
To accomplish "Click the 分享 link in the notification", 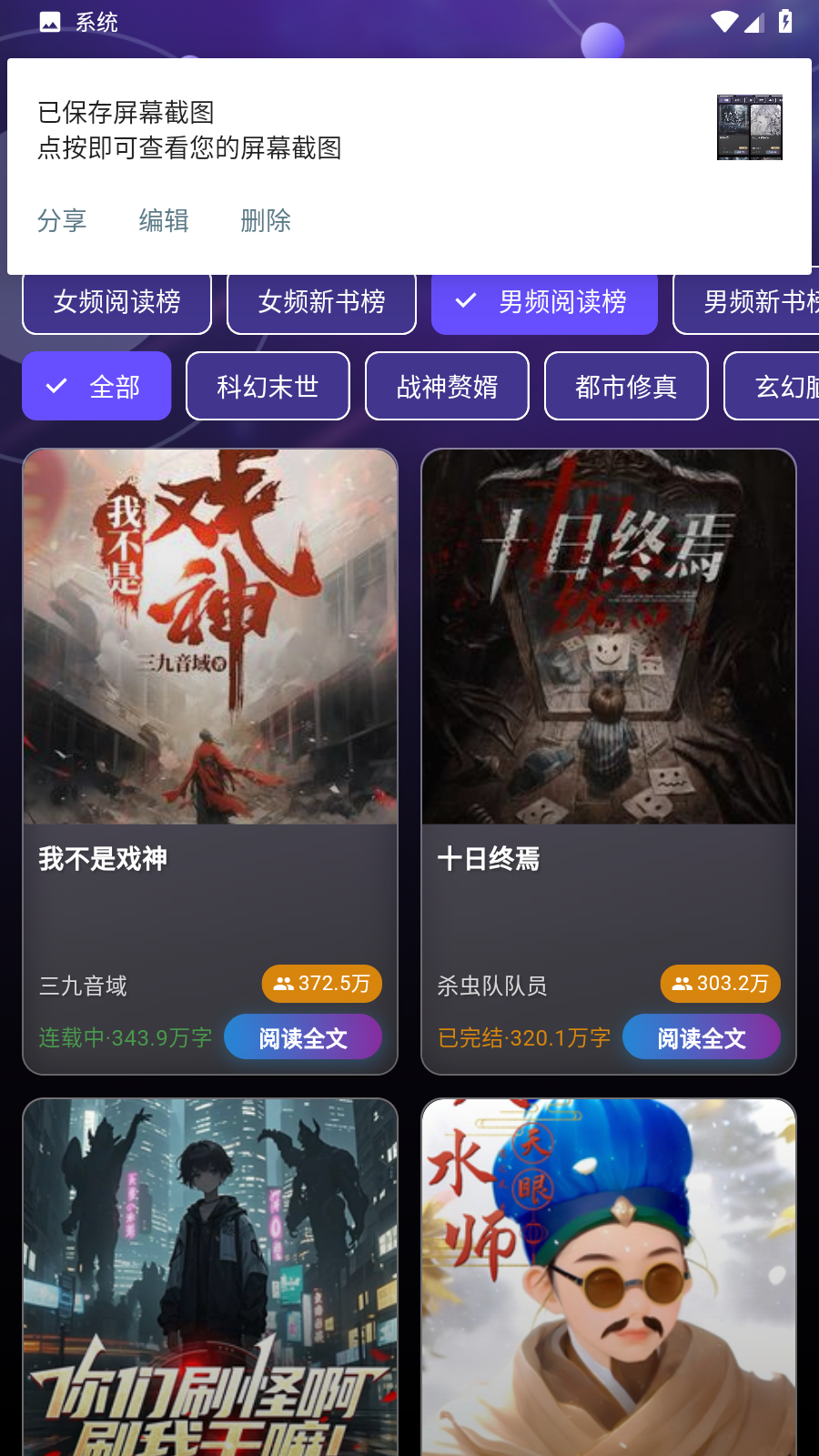I will 62,221.
